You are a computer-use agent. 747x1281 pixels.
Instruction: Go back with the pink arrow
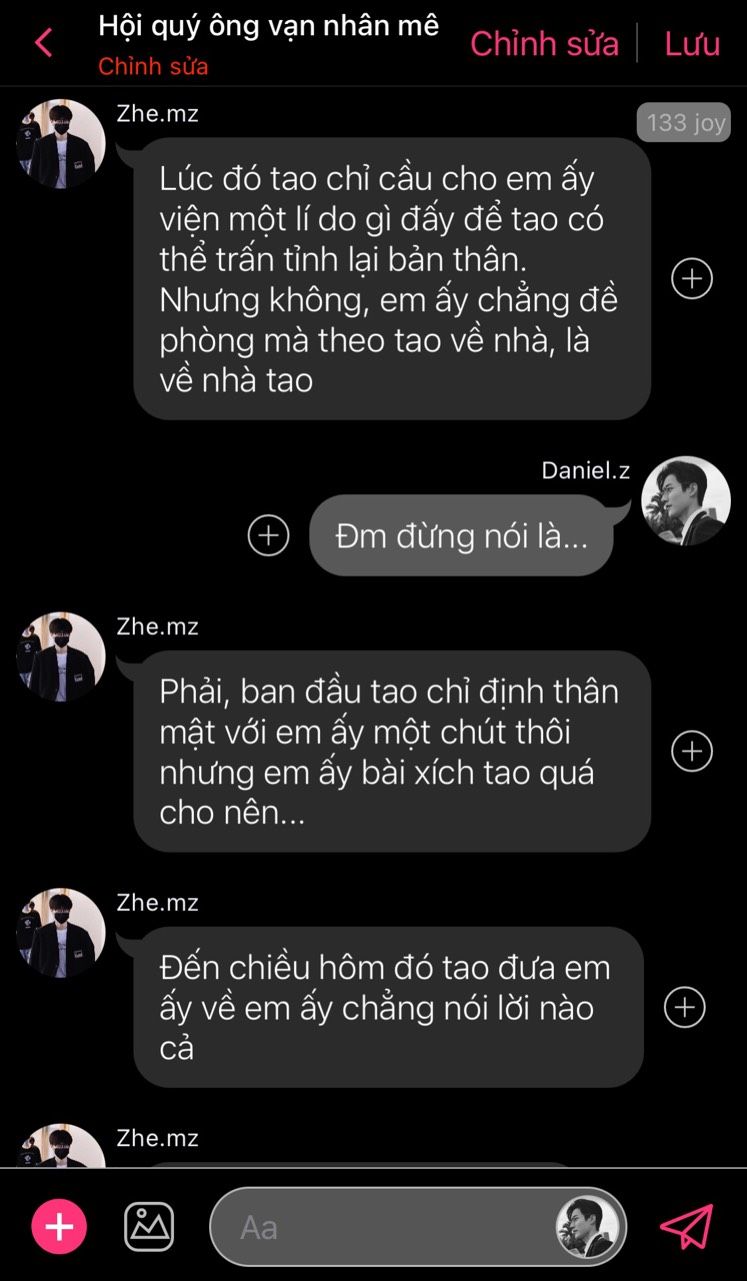tap(43, 43)
